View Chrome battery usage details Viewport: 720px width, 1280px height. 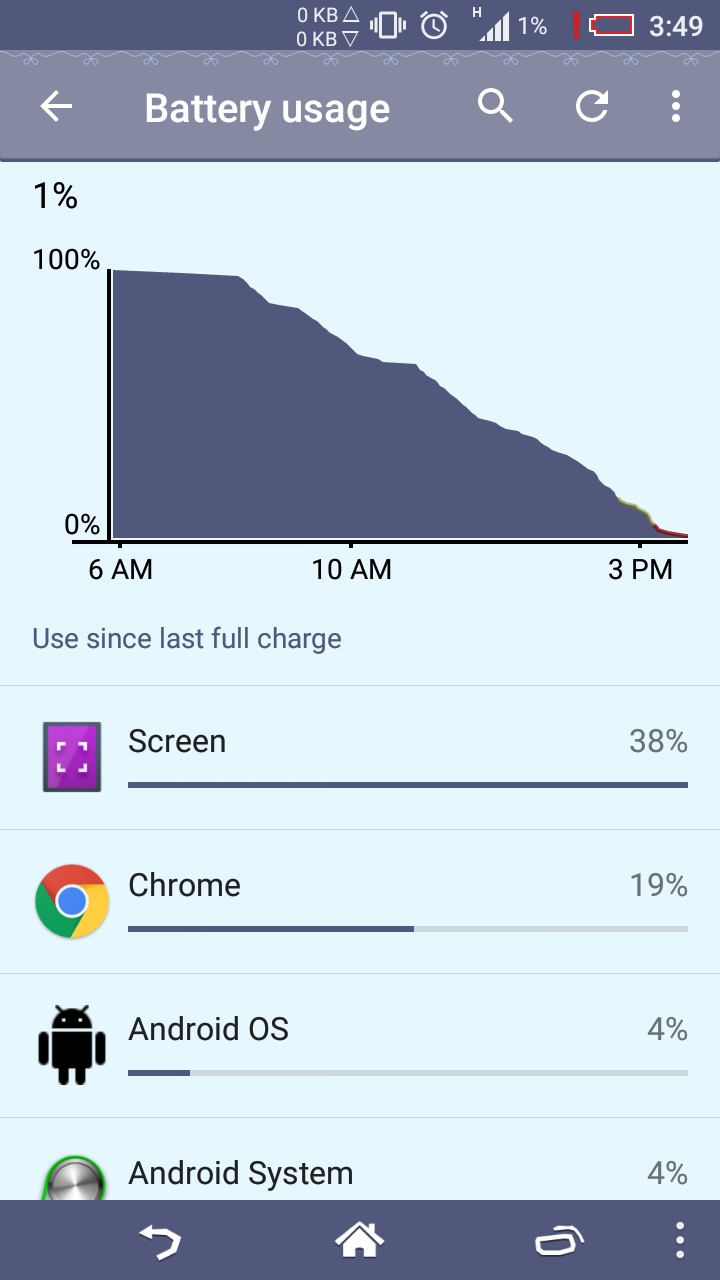click(360, 901)
